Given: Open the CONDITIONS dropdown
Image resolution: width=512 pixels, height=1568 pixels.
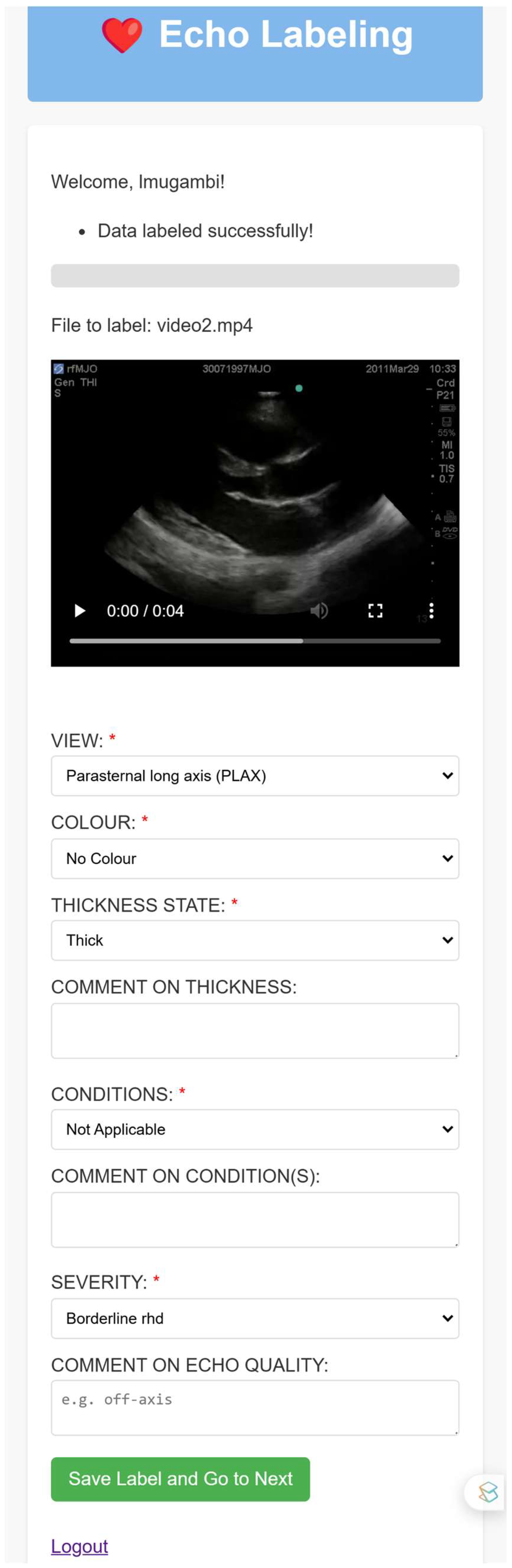Looking at the screenshot, I should pos(255,1129).
